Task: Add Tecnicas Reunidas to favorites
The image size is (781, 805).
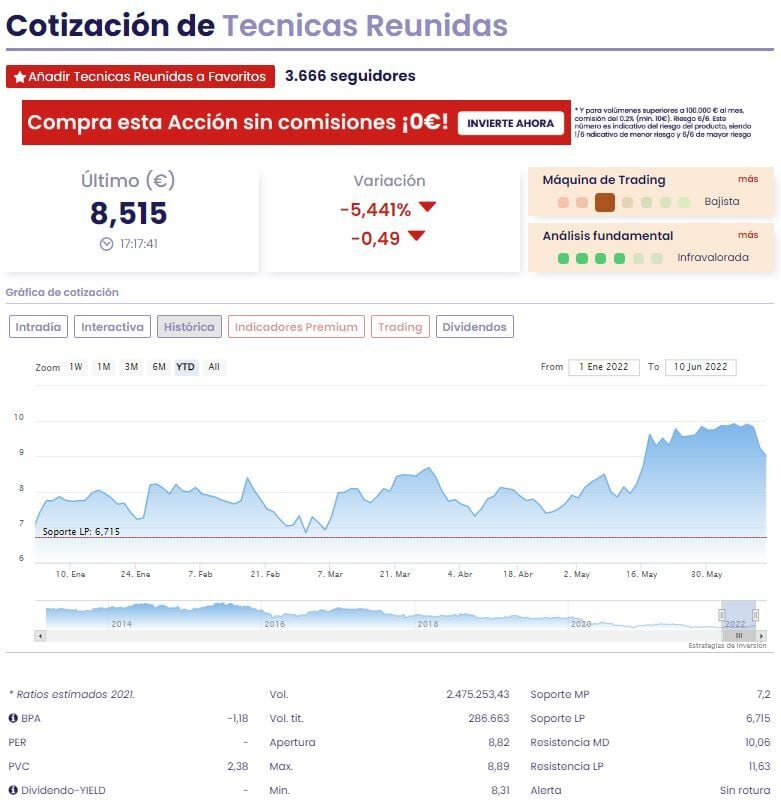Action: point(141,76)
